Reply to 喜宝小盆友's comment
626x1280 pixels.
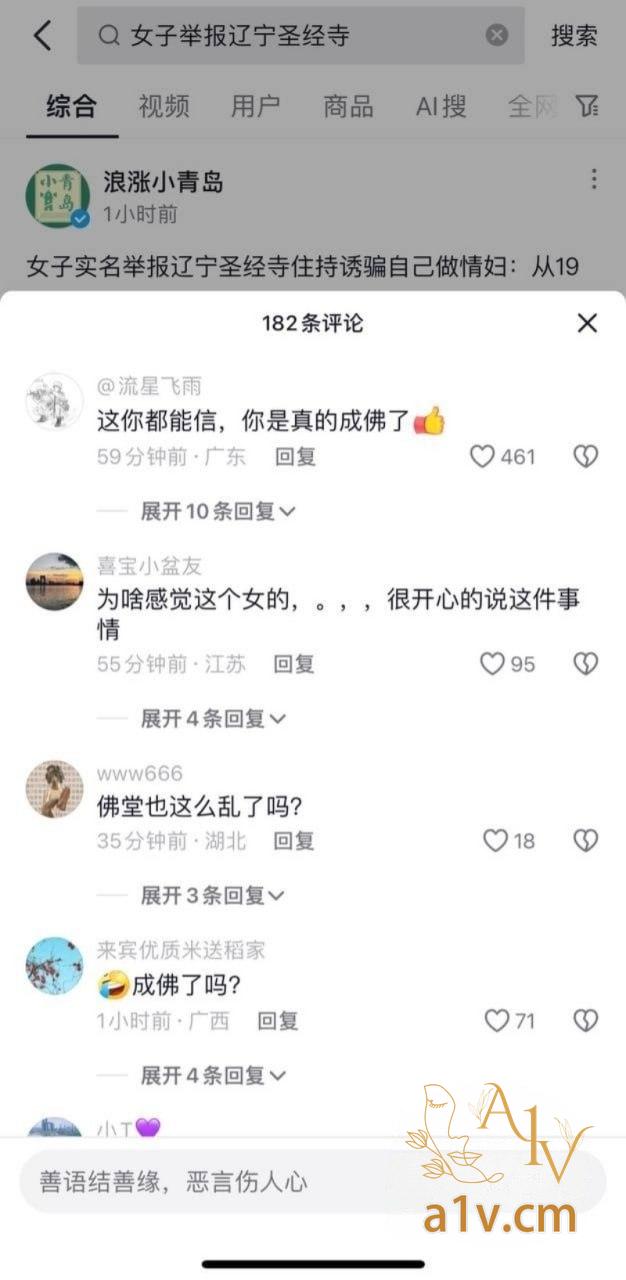click(x=294, y=664)
